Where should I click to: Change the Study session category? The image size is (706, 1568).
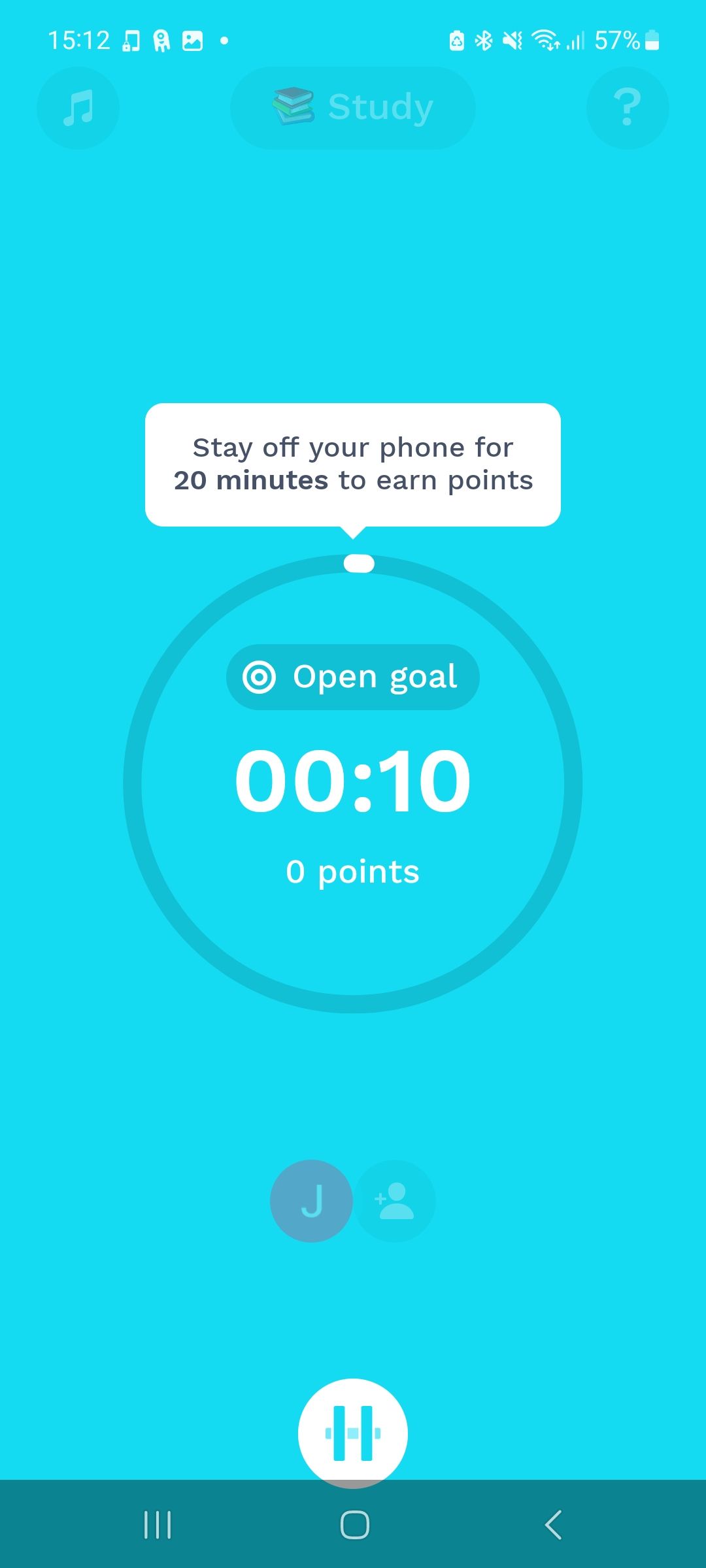click(353, 108)
